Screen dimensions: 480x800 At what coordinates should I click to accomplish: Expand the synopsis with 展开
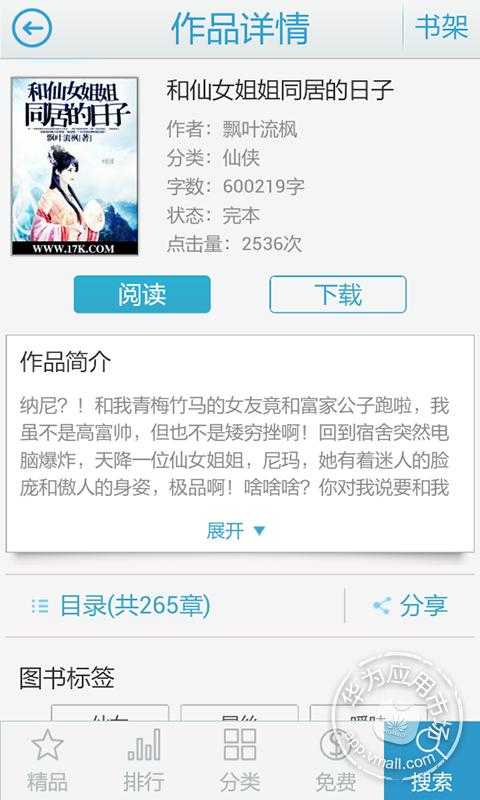pyautogui.click(x=236, y=531)
